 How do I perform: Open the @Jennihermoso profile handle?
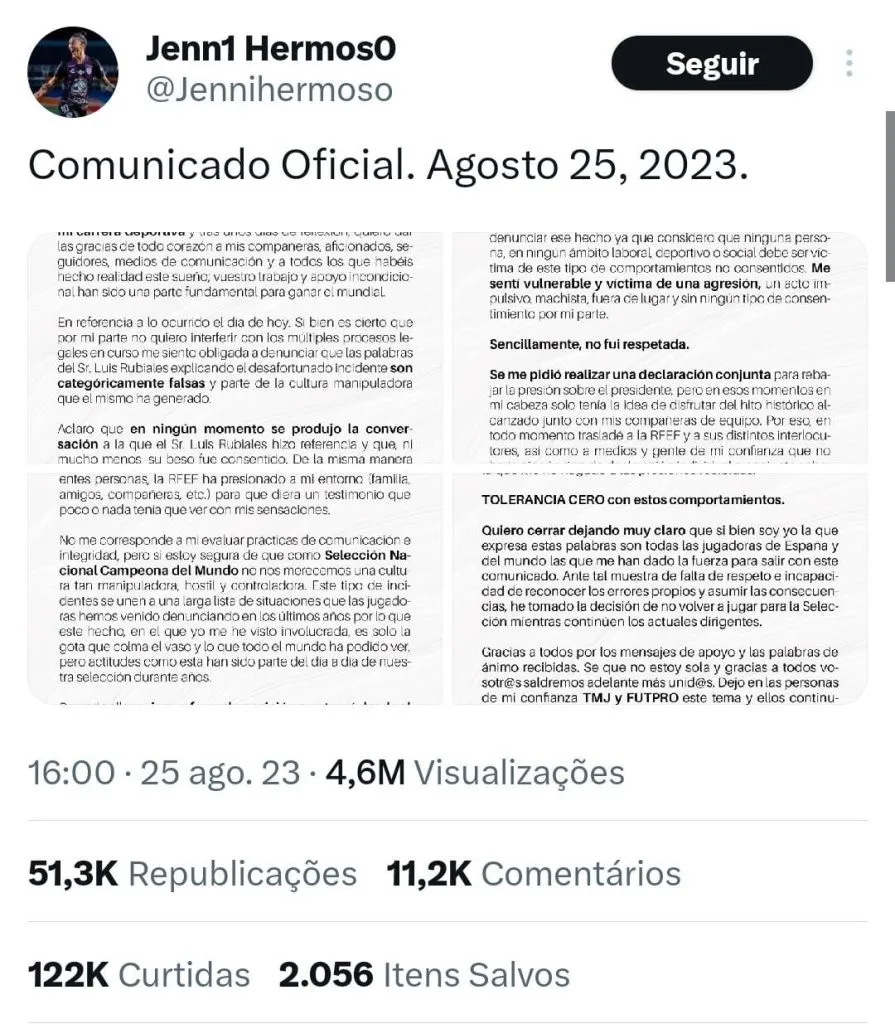(x=269, y=90)
